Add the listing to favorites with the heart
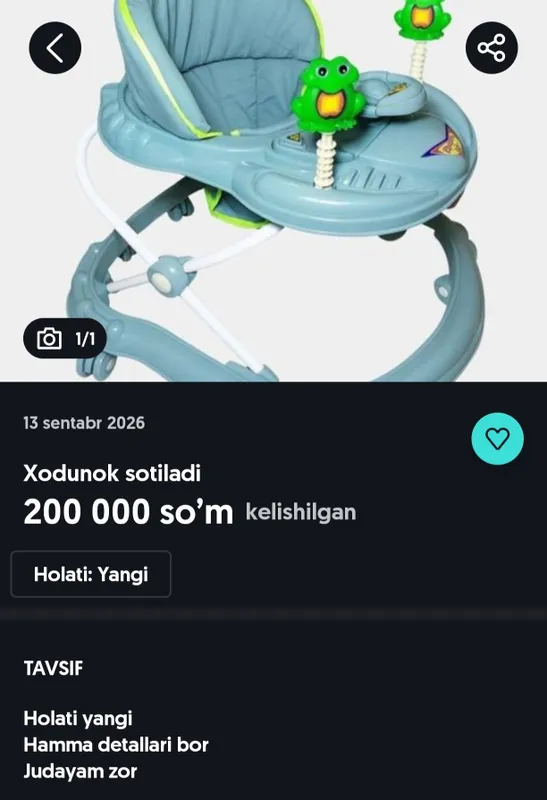547x800 pixels. (498, 439)
